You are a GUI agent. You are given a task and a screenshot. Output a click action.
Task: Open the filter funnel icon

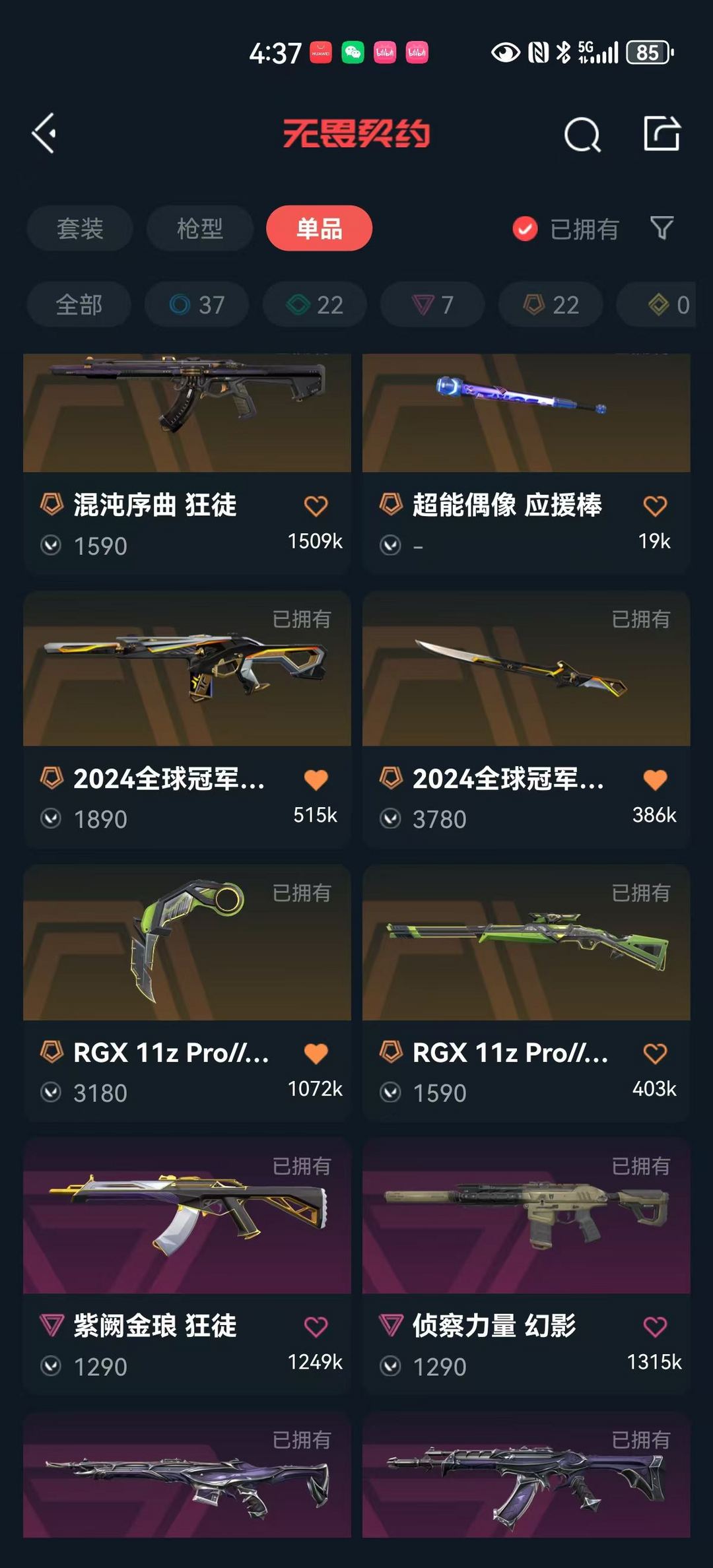(662, 228)
